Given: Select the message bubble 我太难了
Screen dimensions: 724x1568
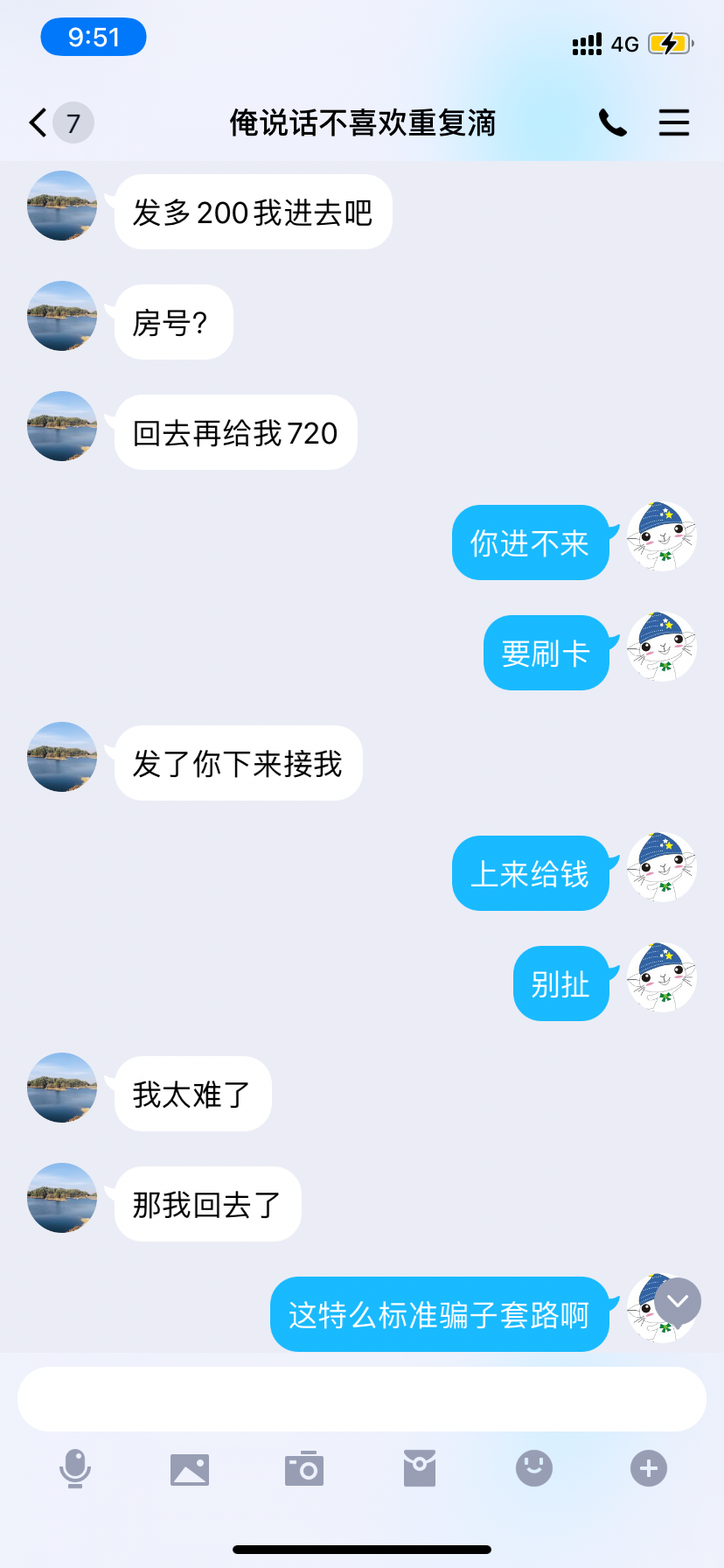Looking at the screenshot, I should tap(191, 1094).
